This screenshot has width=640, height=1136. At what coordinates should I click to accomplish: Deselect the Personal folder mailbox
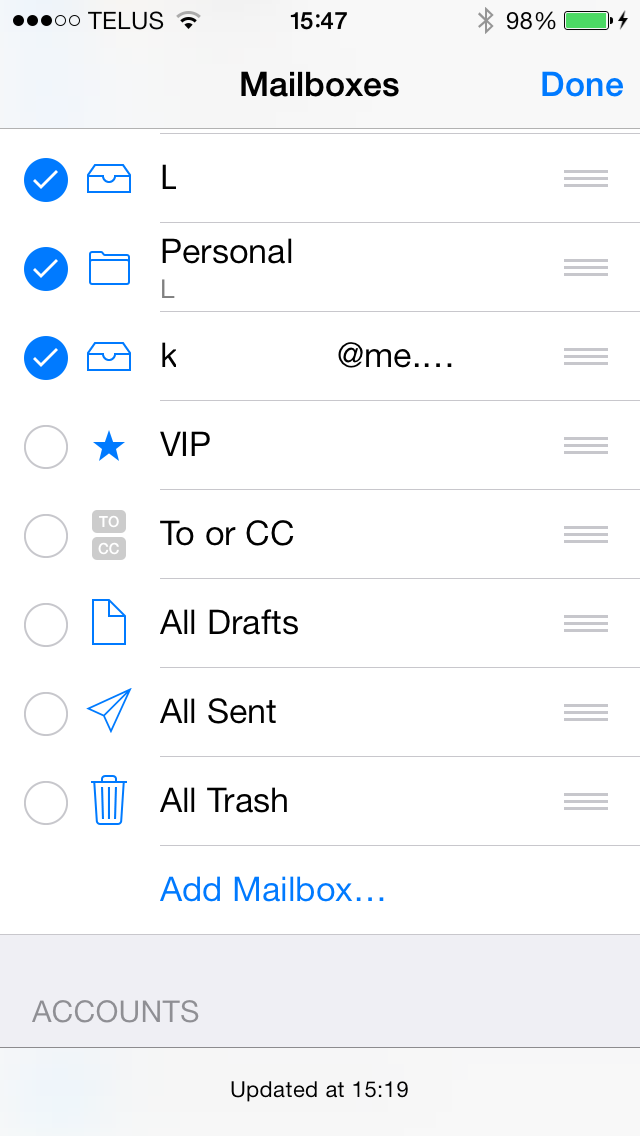[x=46, y=268]
